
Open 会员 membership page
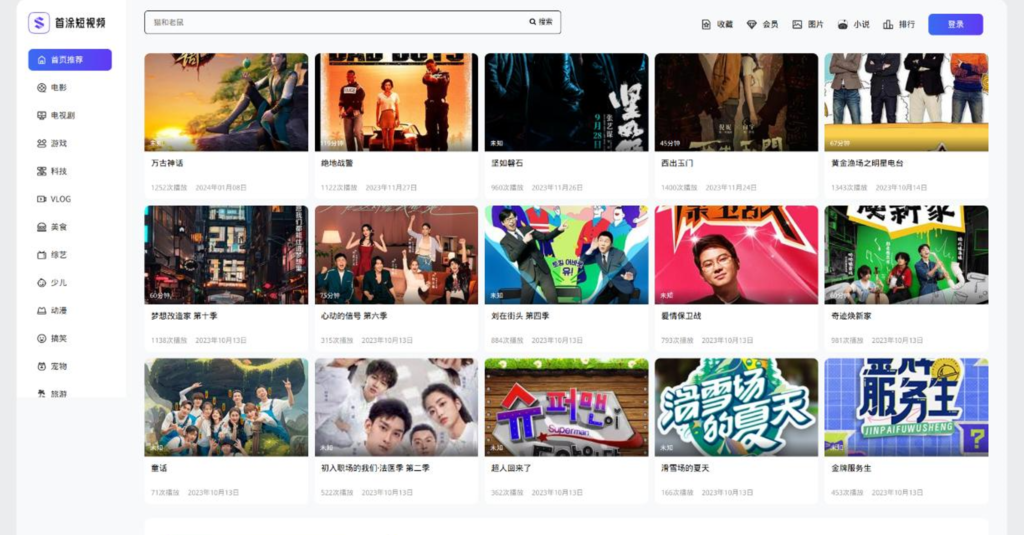pyautogui.click(x=763, y=24)
